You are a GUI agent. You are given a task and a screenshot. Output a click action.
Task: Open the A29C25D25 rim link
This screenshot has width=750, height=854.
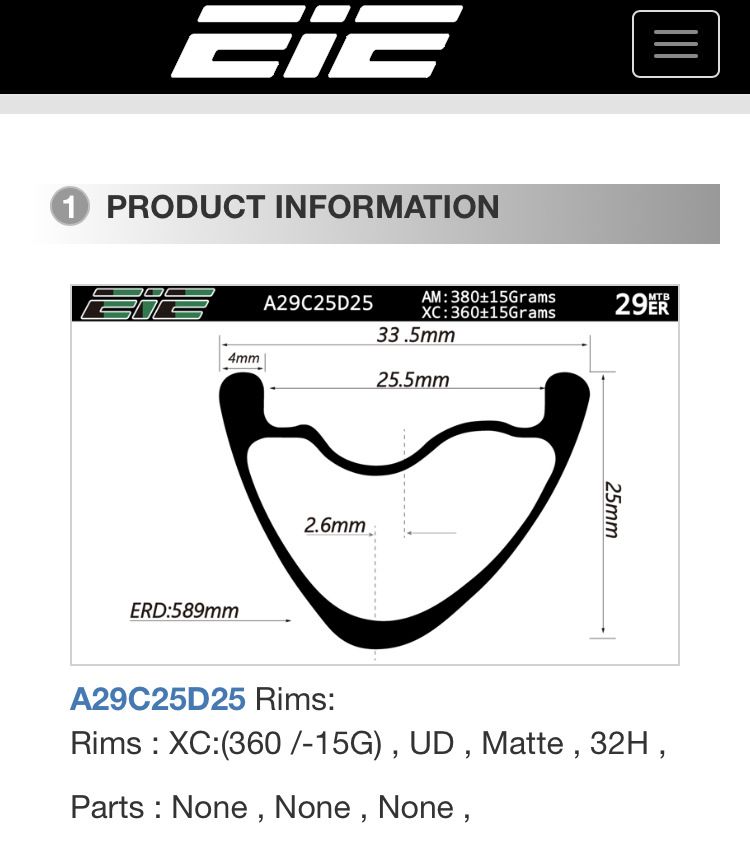[157, 698]
